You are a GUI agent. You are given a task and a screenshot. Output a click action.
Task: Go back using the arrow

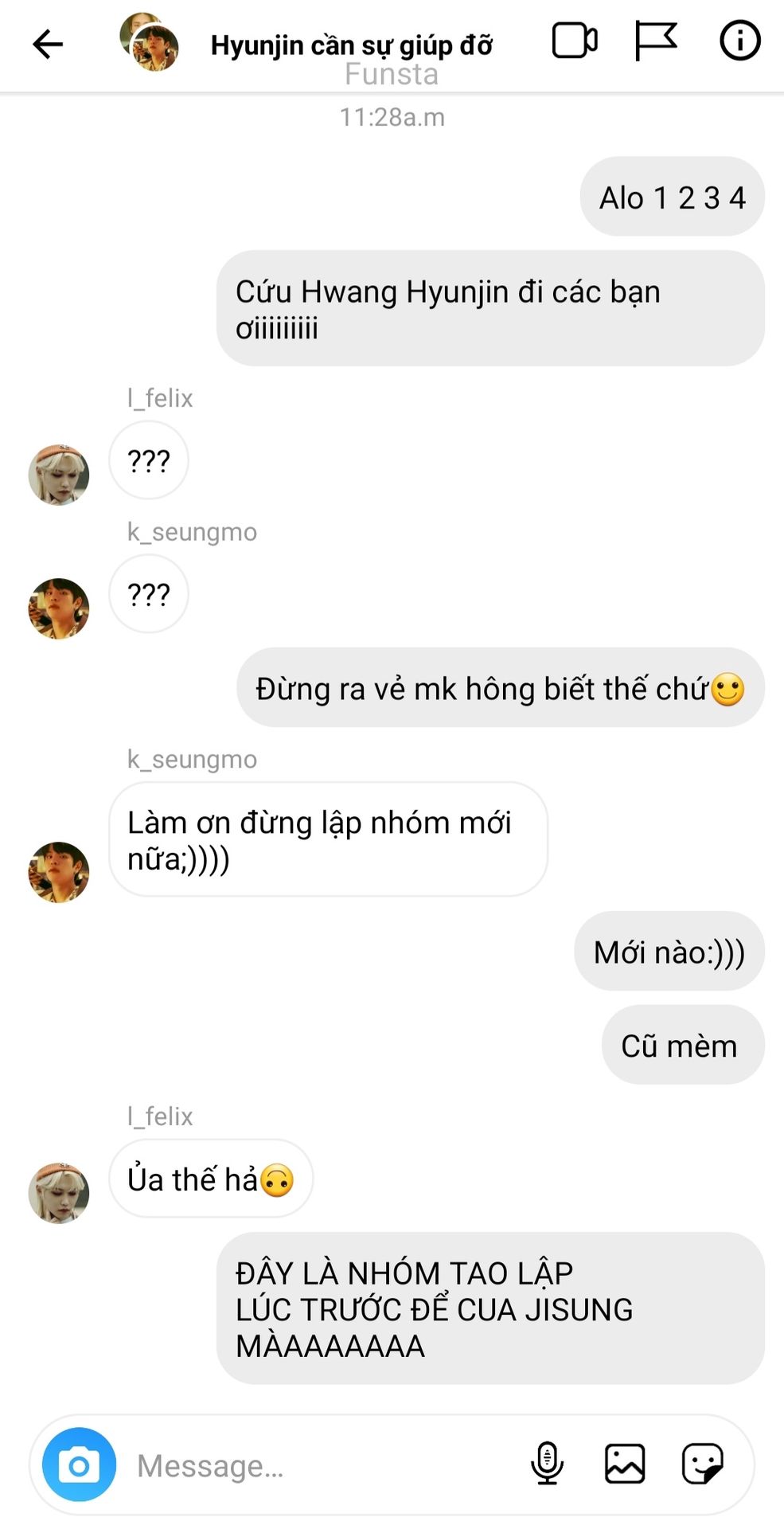point(47,44)
